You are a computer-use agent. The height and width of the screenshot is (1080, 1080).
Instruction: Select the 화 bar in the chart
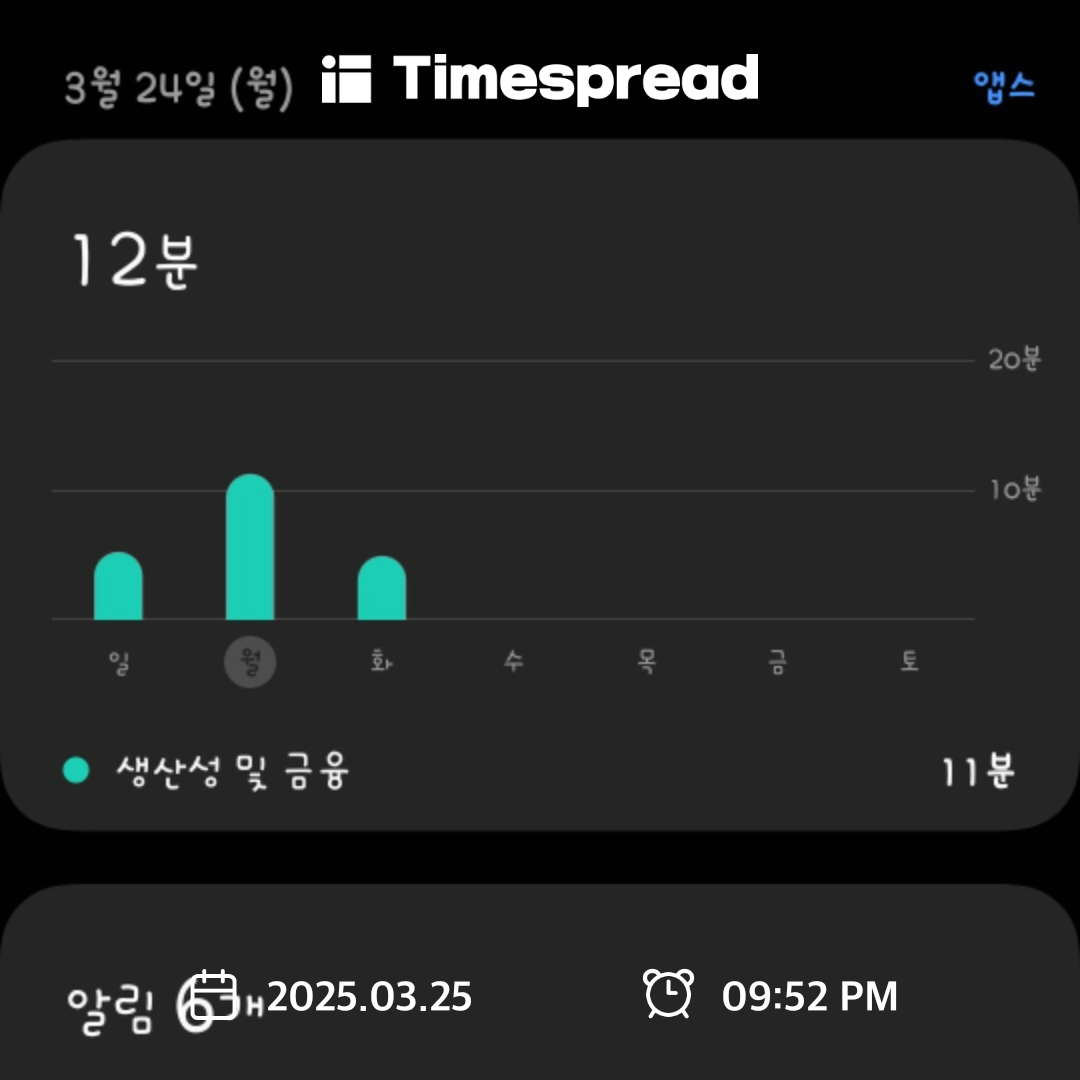click(382, 589)
